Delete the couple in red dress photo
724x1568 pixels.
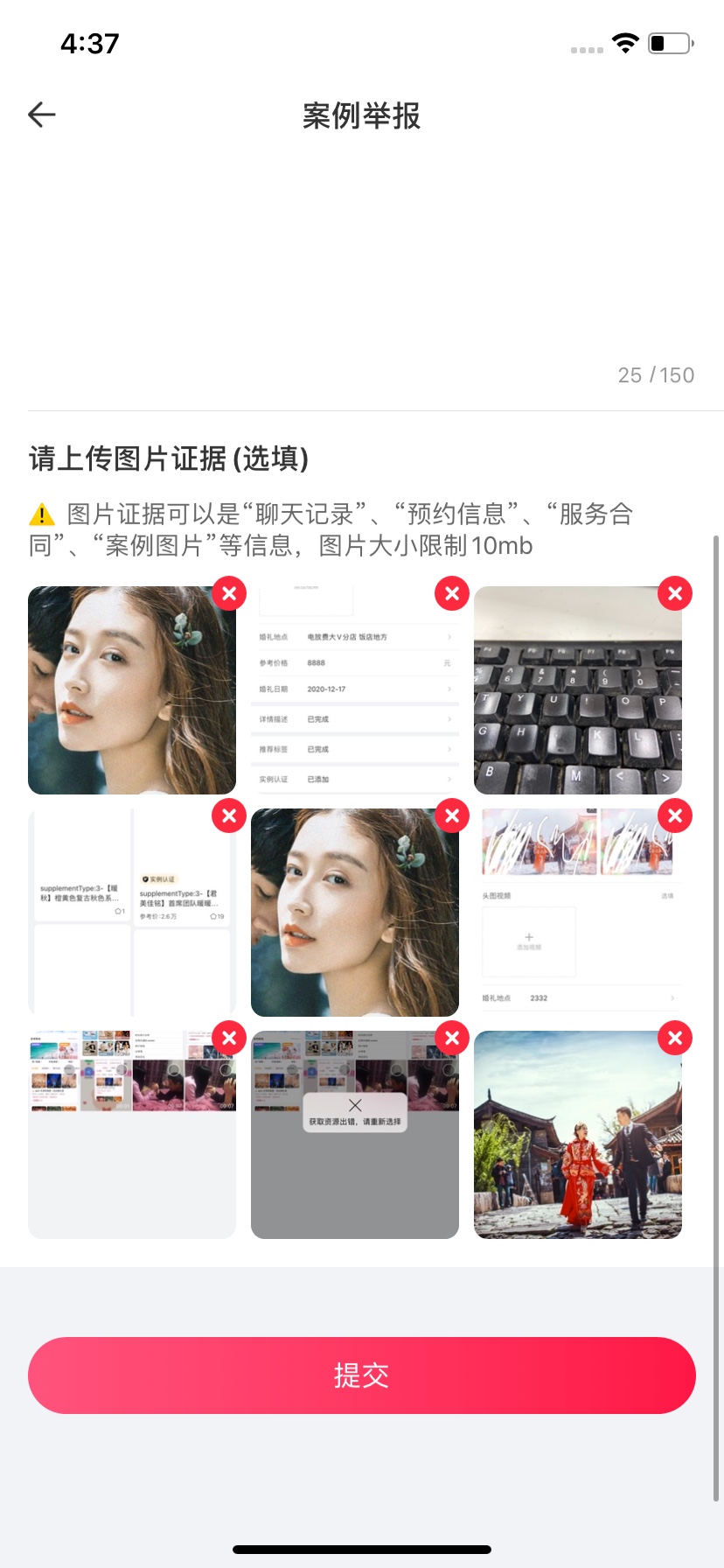click(x=675, y=1038)
